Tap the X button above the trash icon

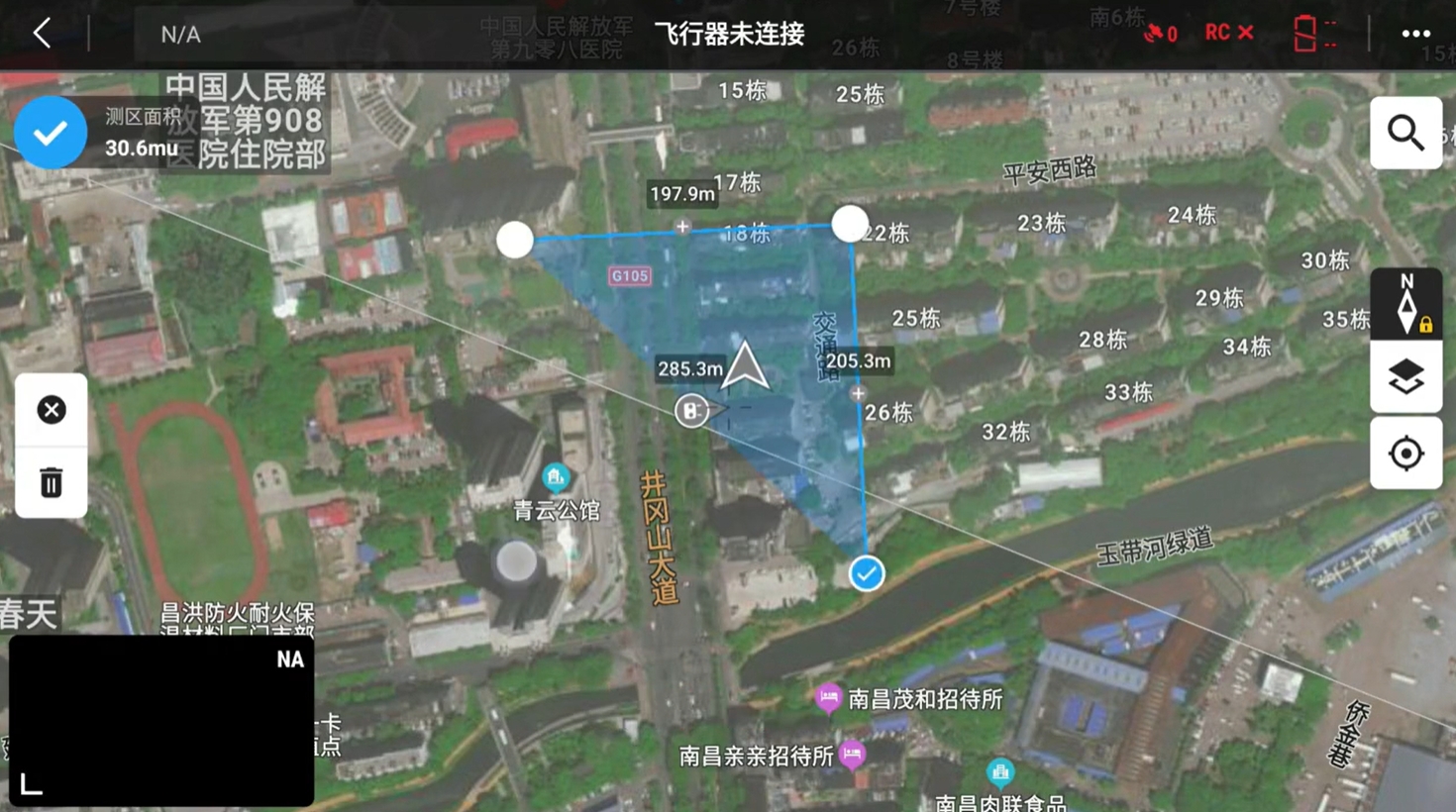[52, 410]
